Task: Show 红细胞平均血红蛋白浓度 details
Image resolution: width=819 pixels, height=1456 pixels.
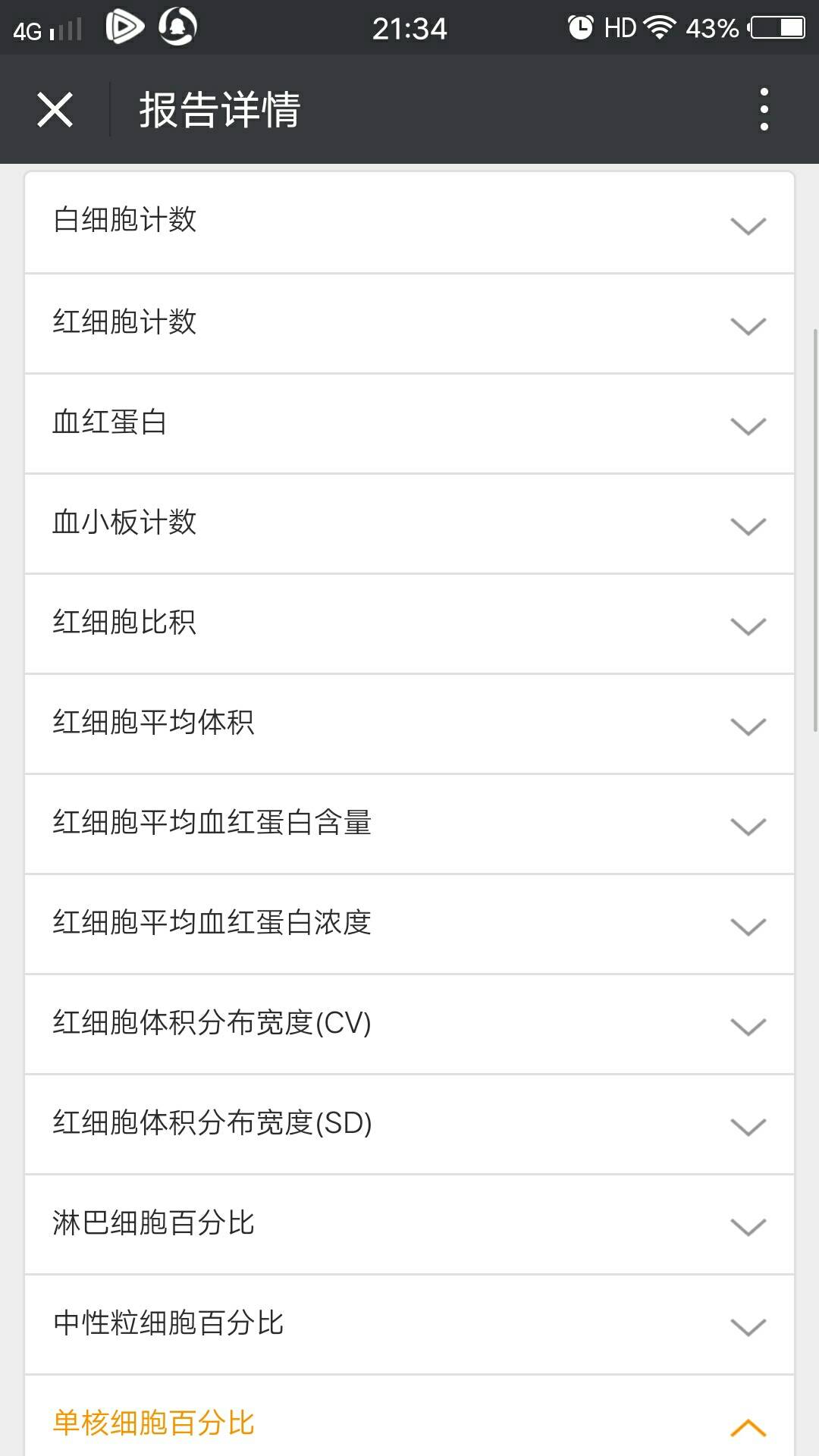Action: (409, 924)
